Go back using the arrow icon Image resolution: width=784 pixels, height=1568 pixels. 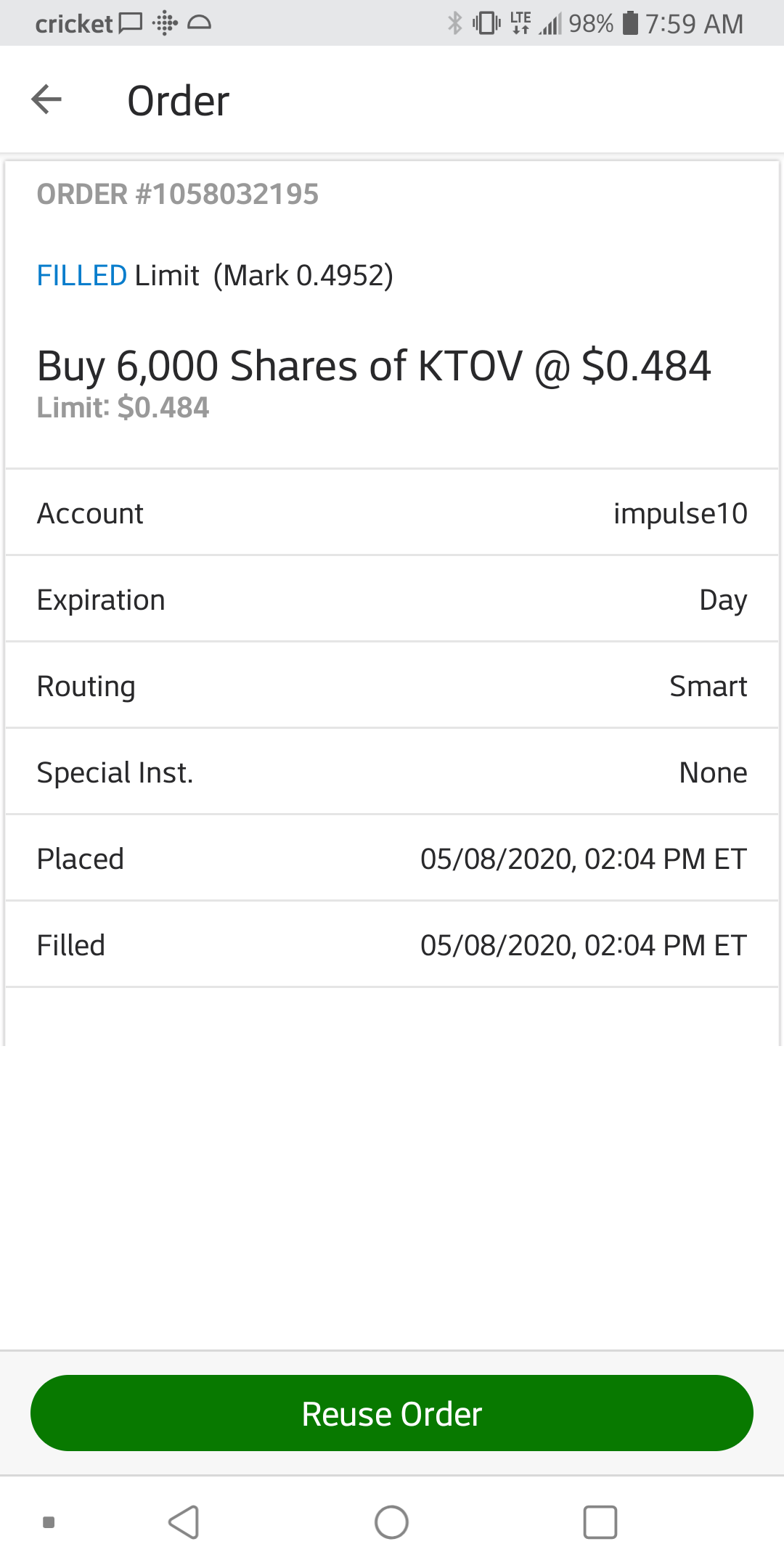[46, 99]
